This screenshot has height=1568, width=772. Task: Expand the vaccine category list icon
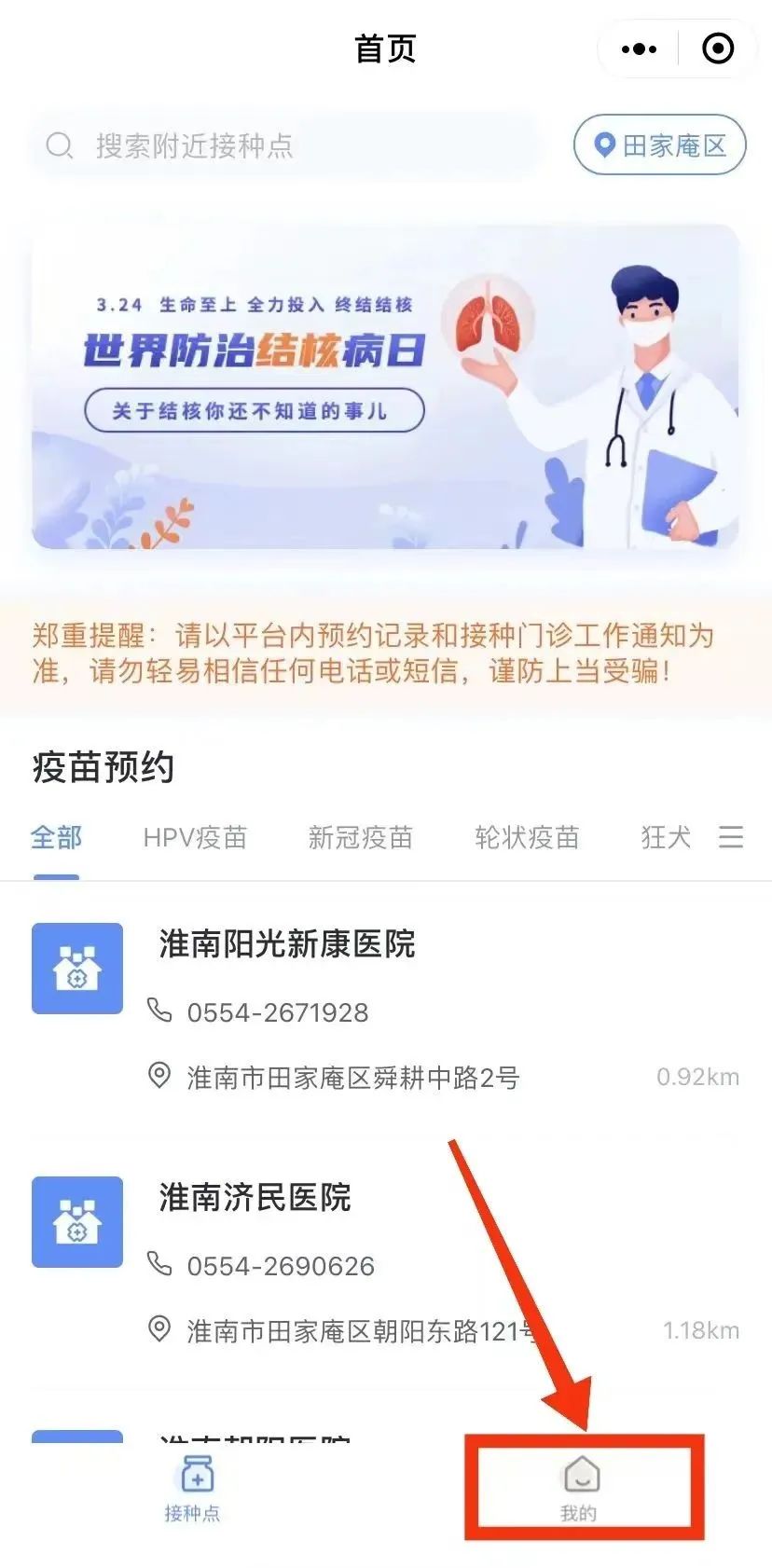(x=731, y=837)
